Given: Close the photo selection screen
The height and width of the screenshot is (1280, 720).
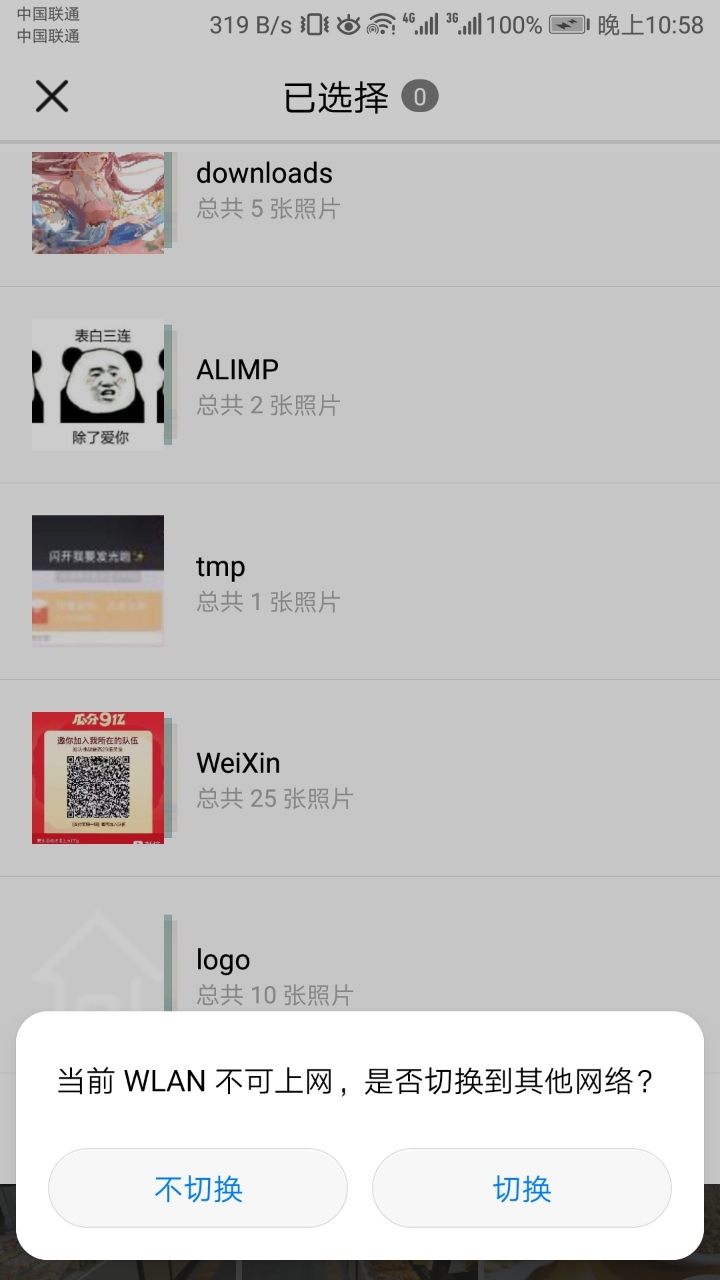Looking at the screenshot, I should coord(52,97).
